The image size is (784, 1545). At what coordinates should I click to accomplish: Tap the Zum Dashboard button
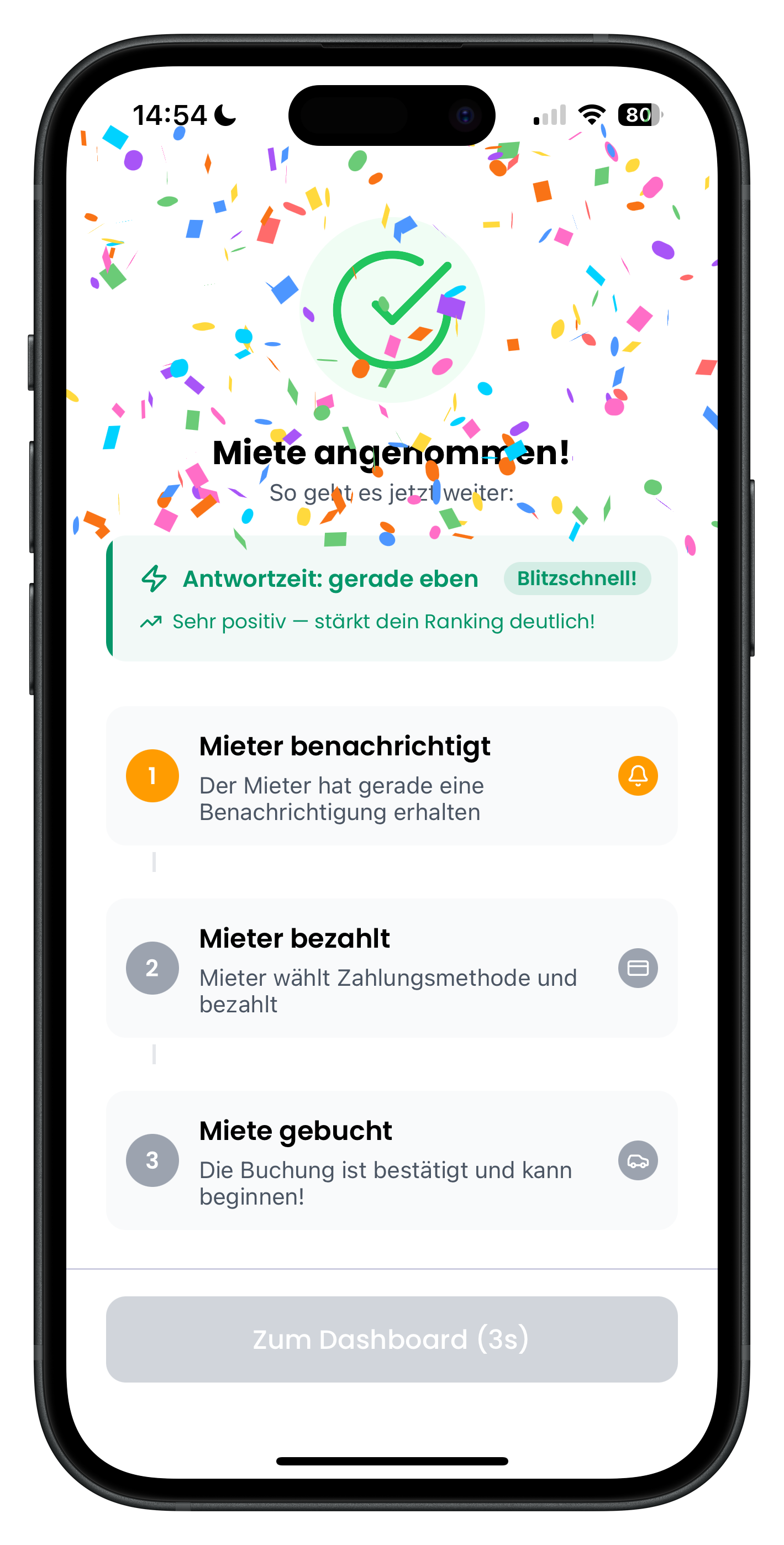point(392,1339)
